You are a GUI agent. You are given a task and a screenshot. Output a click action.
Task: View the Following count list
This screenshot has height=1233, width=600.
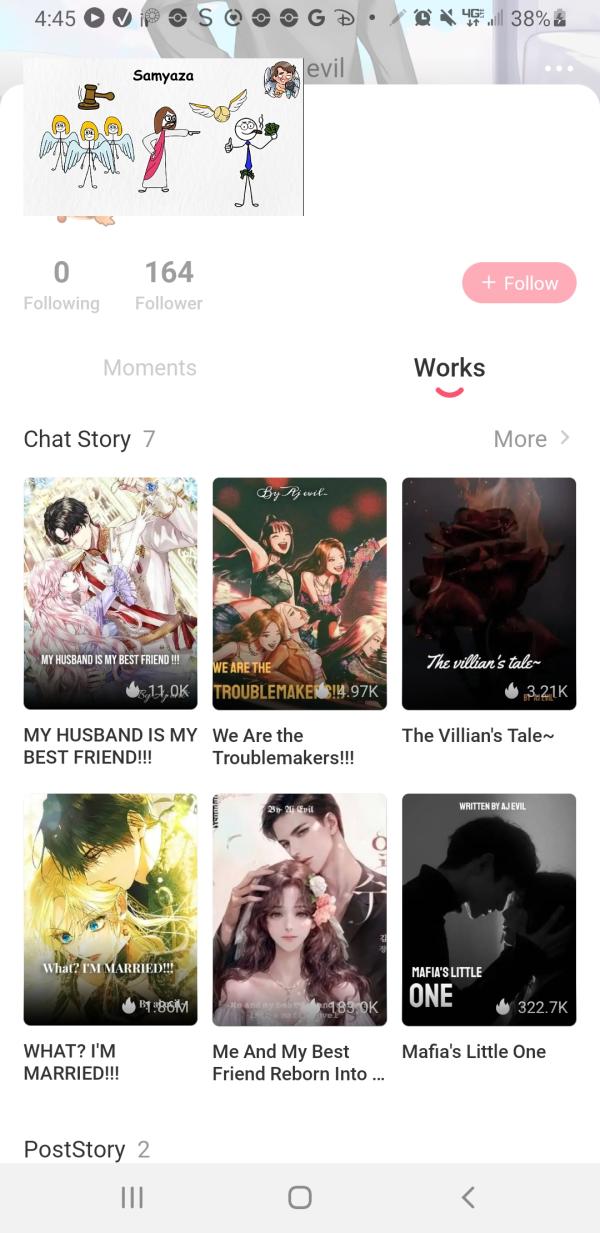(x=62, y=286)
